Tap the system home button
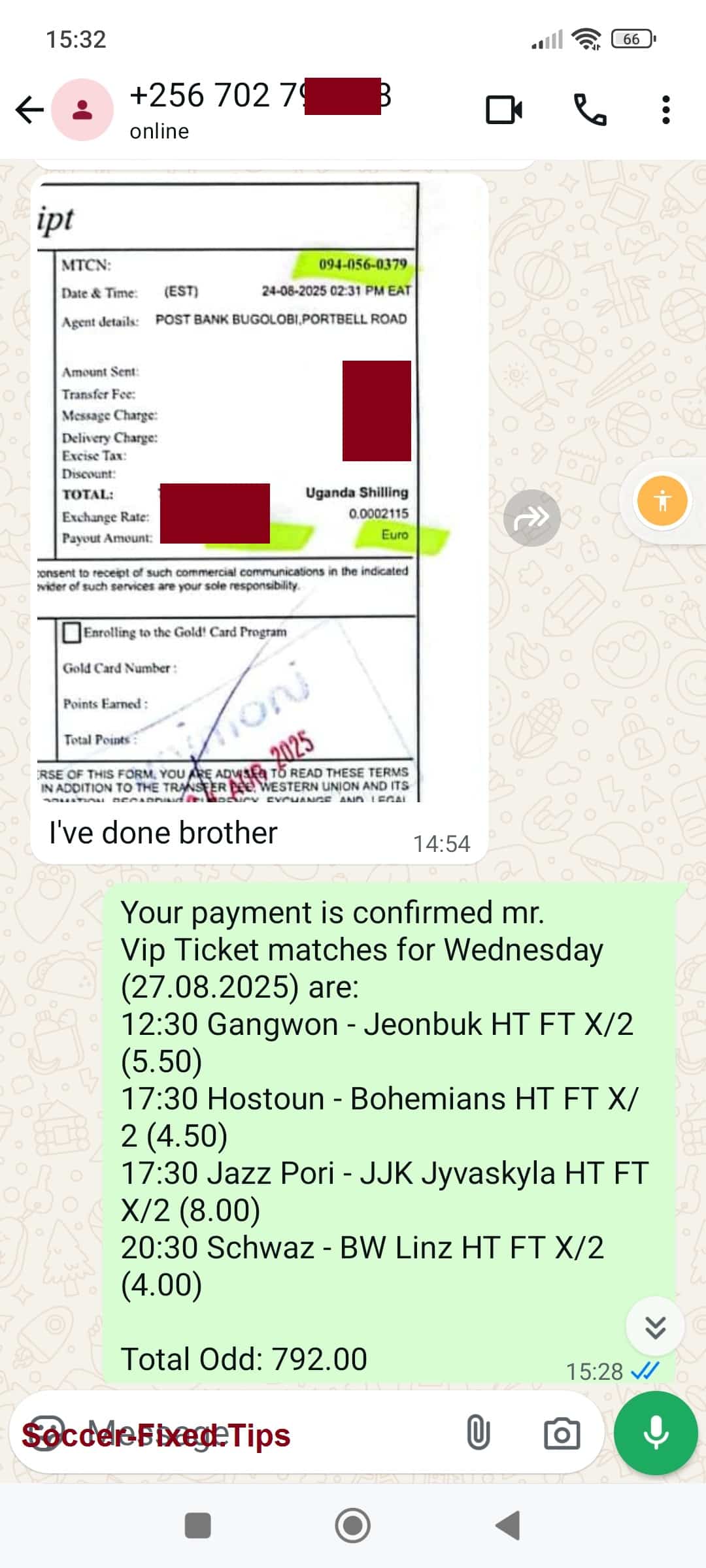Screen dimensions: 706x1568 [352, 1526]
